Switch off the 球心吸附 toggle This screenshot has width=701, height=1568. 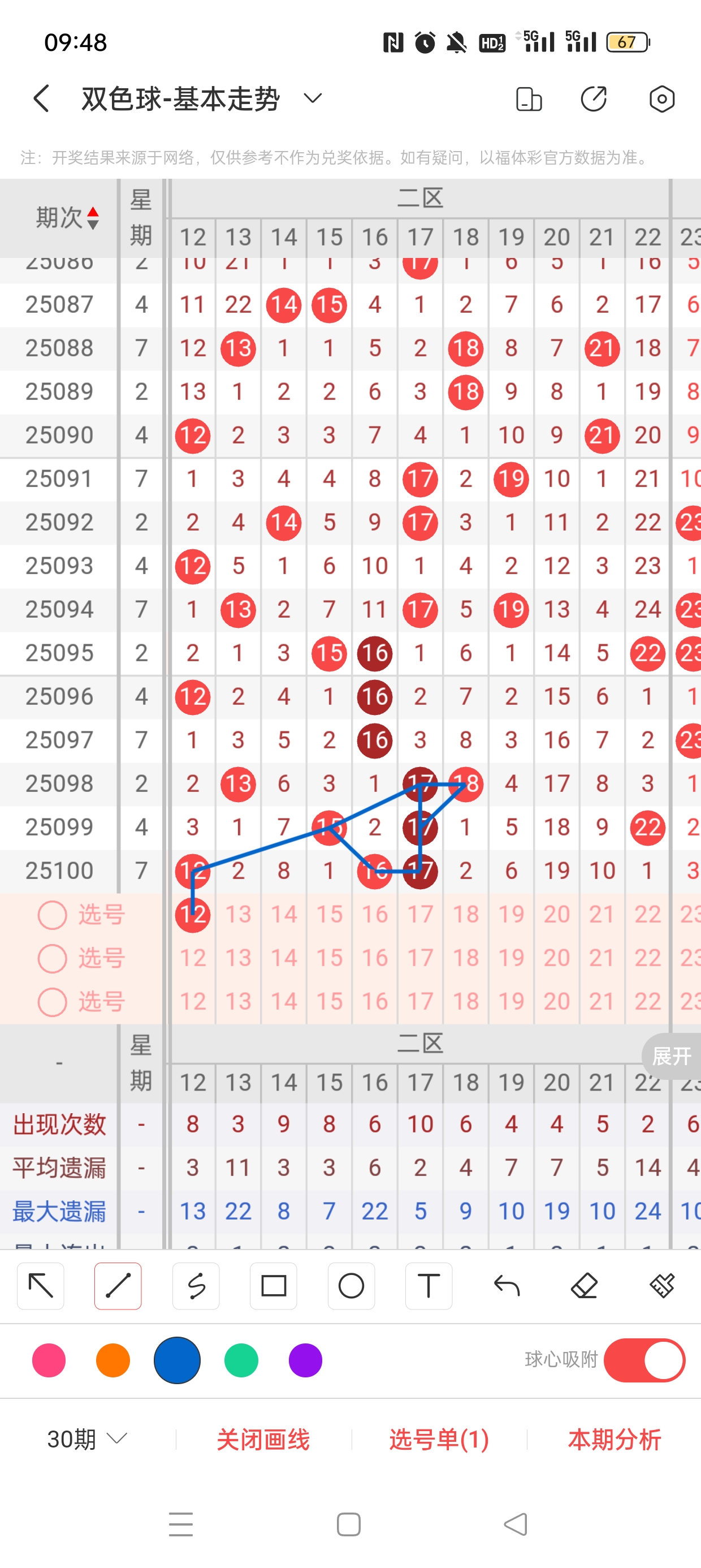tap(644, 1360)
